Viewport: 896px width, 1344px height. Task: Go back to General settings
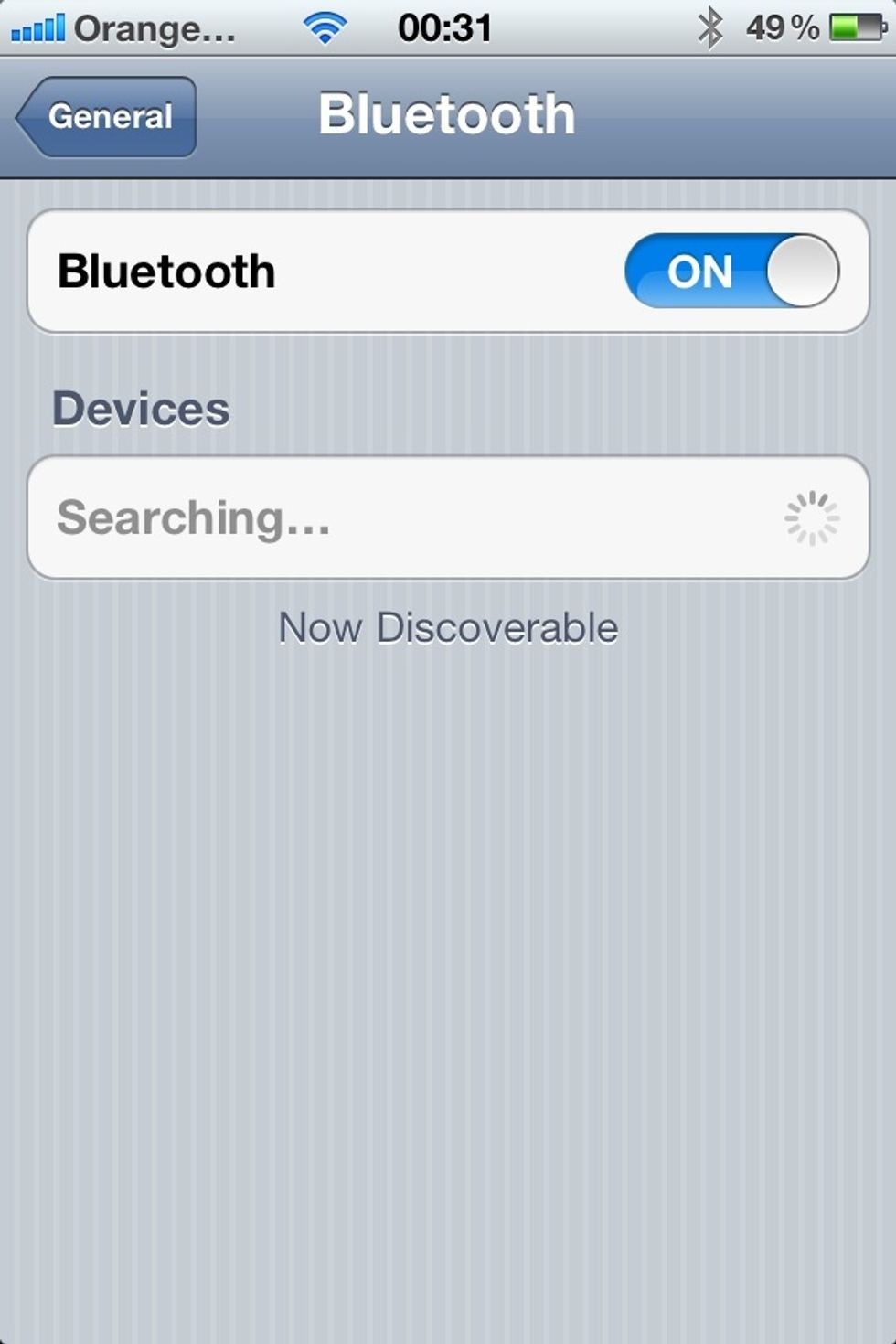pyautogui.click(x=108, y=117)
